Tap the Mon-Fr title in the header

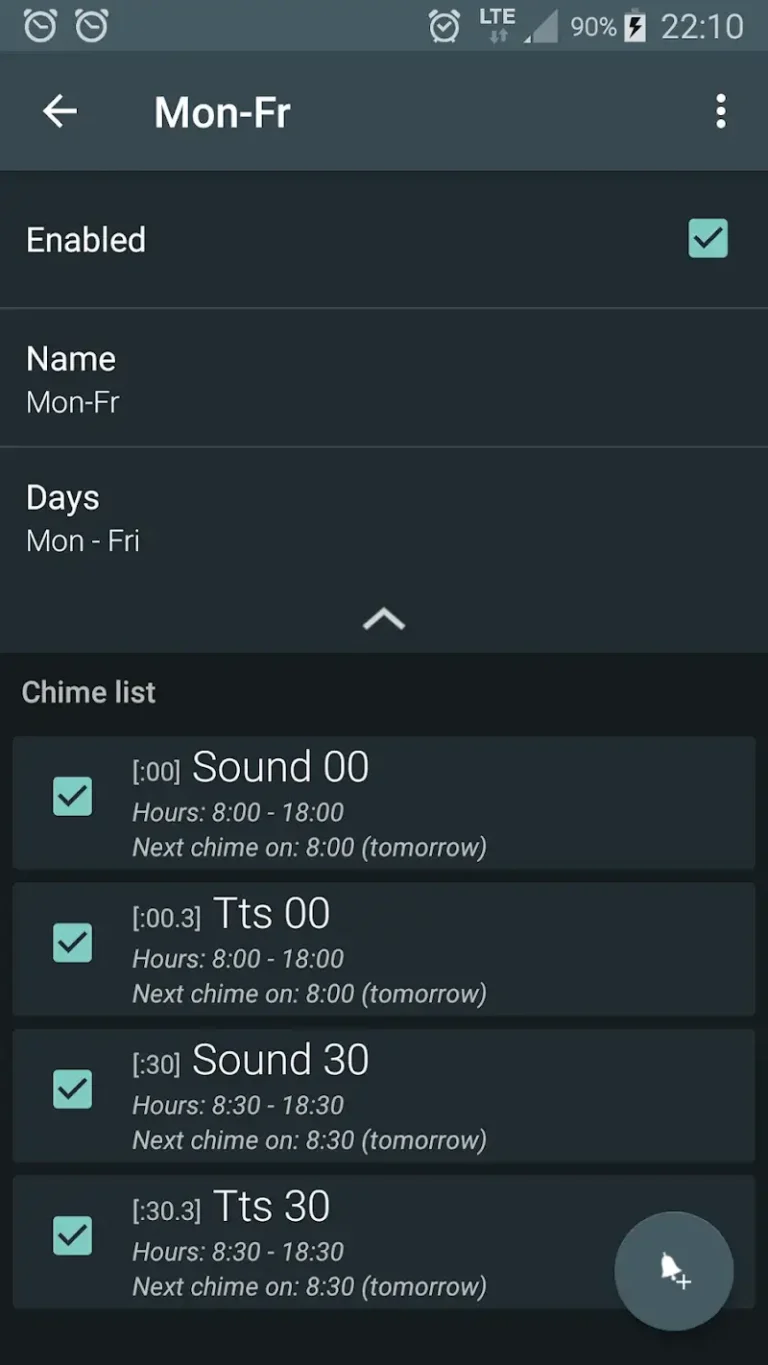pos(221,111)
